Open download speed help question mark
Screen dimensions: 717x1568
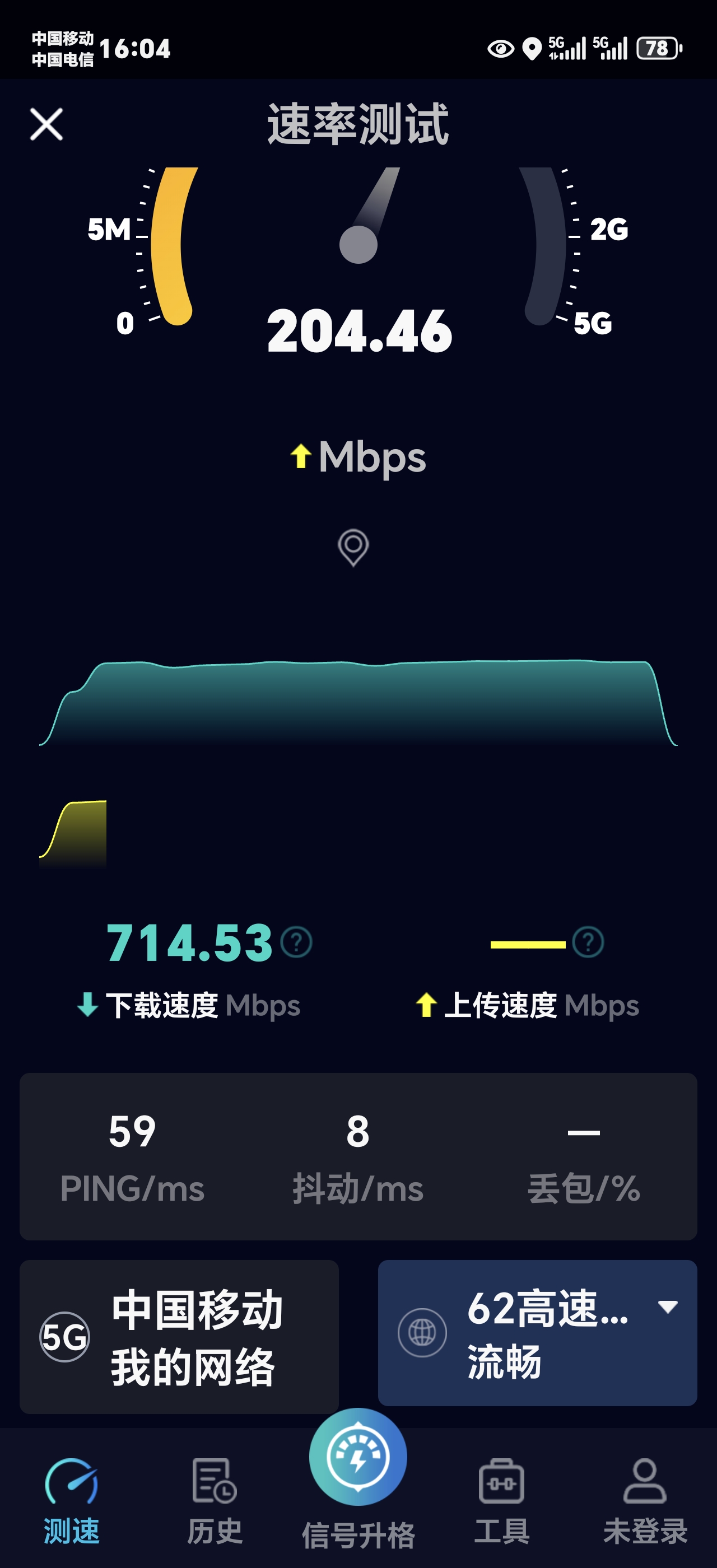[x=296, y=943]
